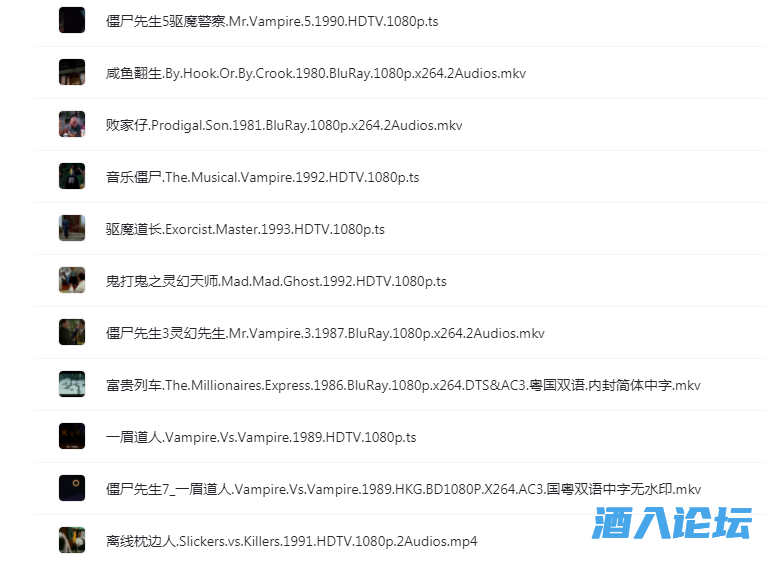Open 驱魔道长 Exorcist.Master.1993 file

tap(245, 229)
